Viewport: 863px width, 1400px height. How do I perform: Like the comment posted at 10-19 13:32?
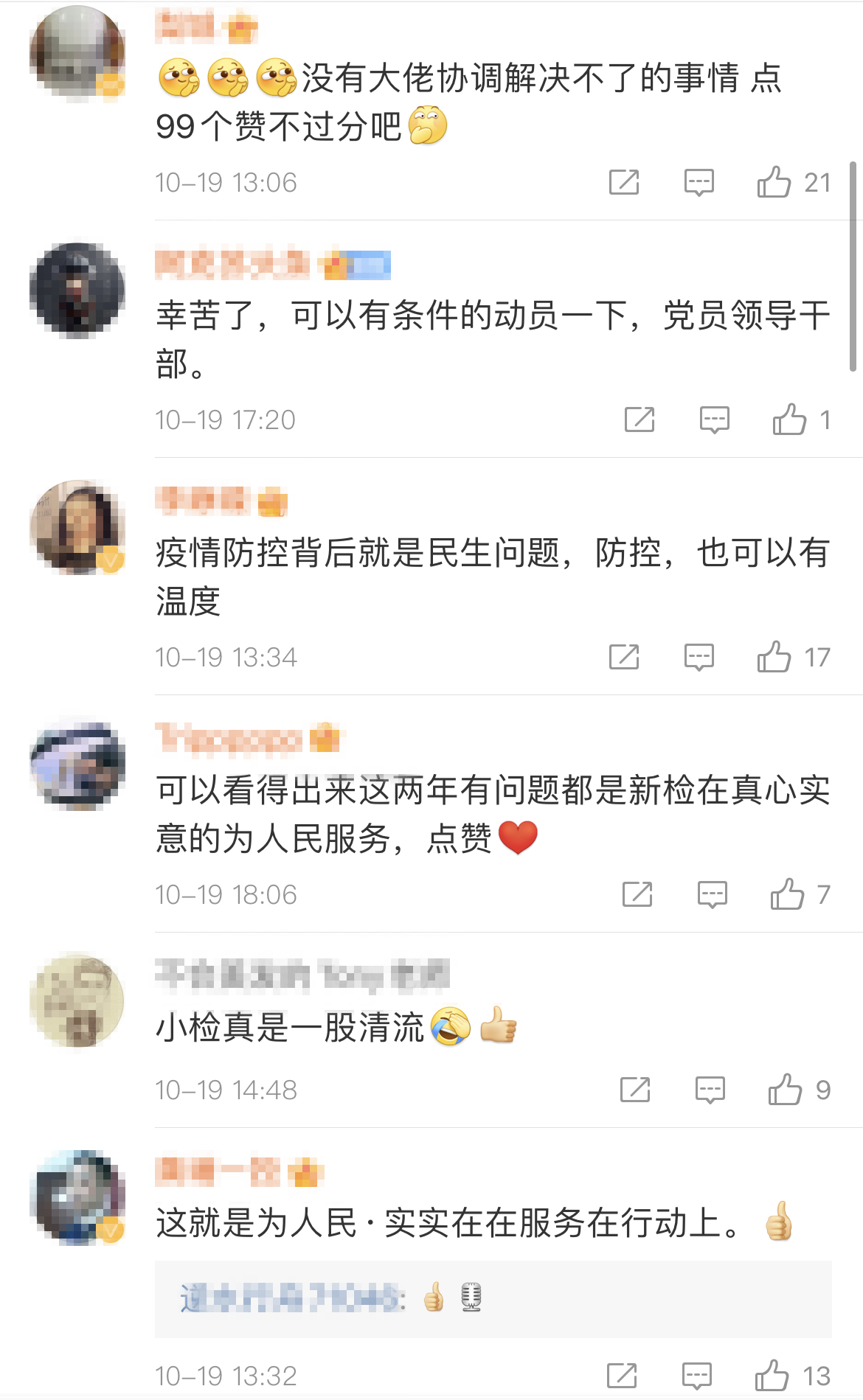(772, 1376)
